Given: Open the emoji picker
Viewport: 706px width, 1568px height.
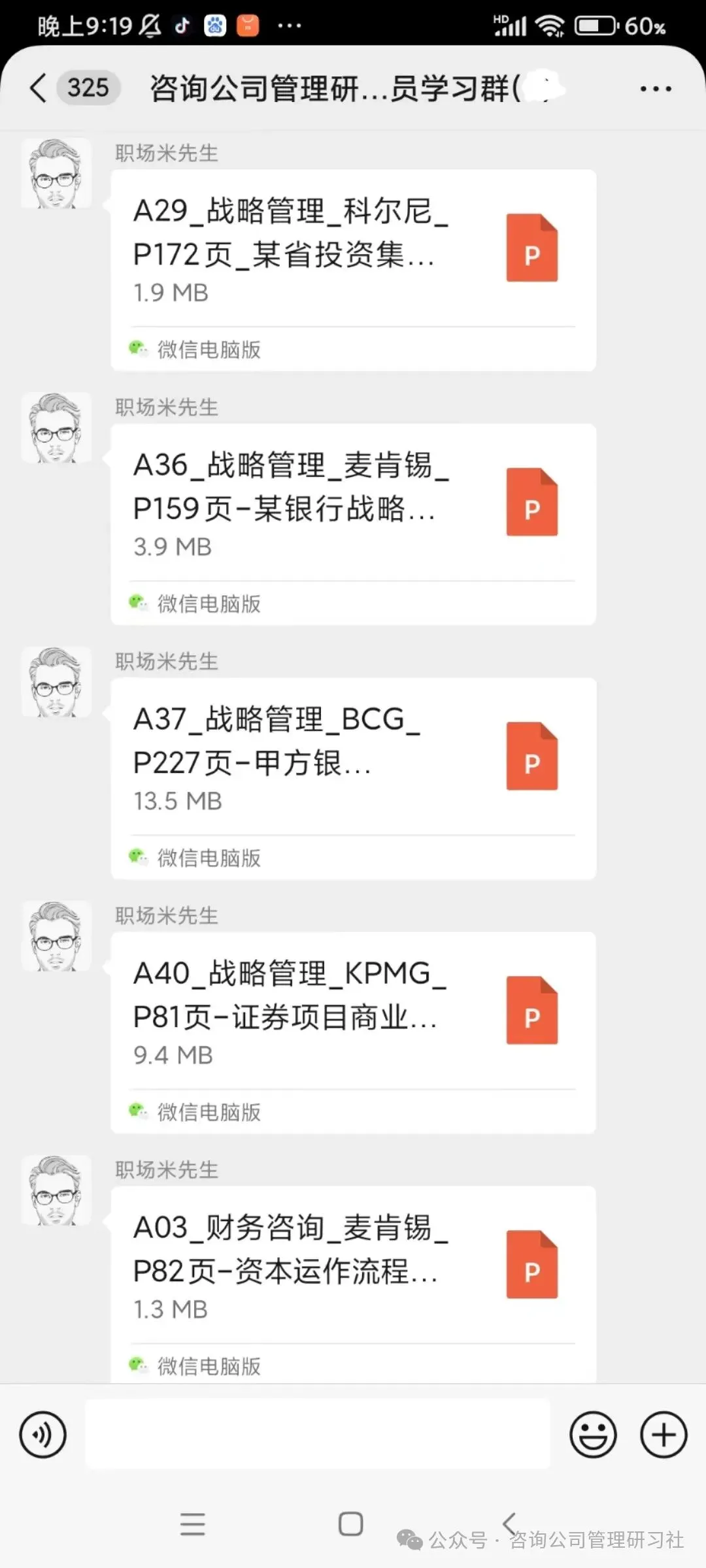Looking at the screenshot, I should click(593, 1435).
